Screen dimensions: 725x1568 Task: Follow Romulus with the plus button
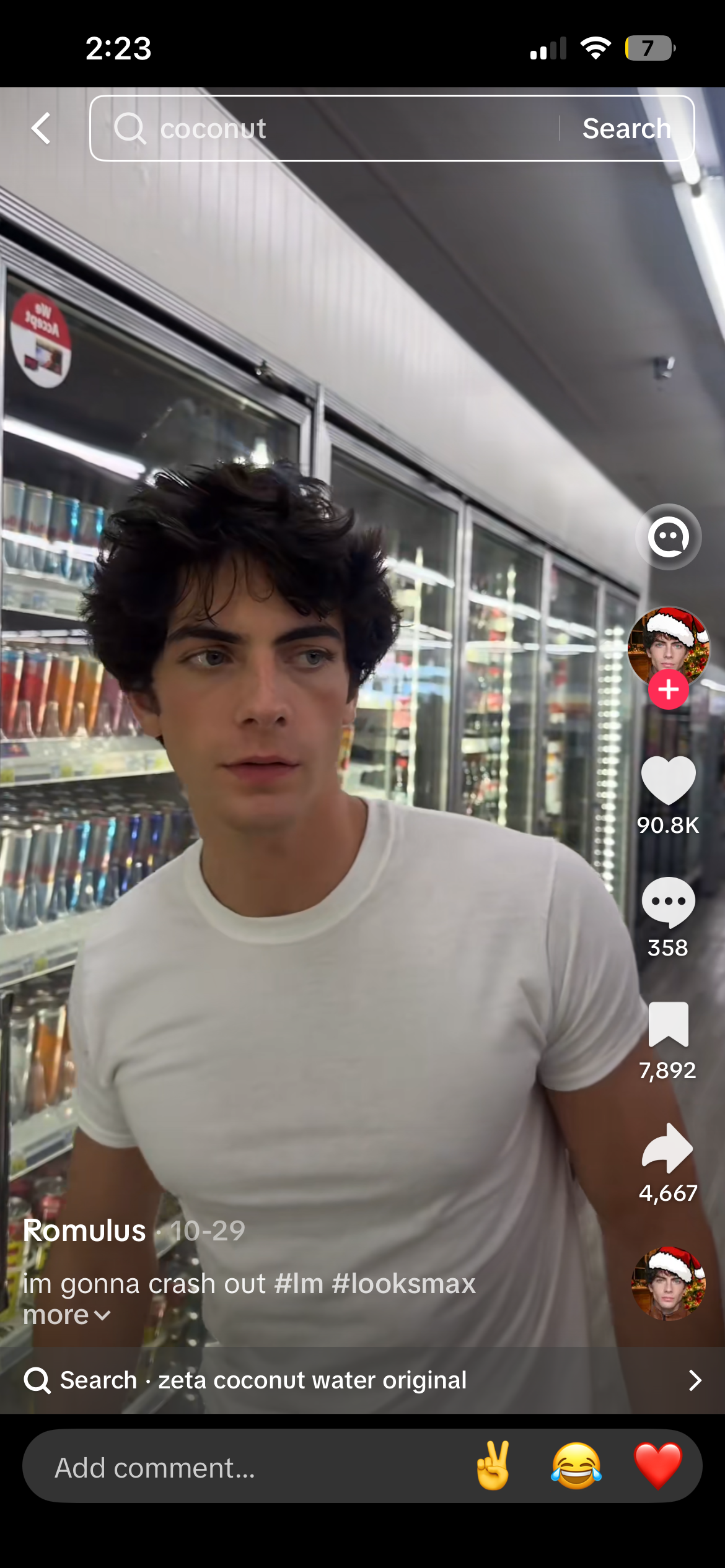pyautogui.click(x=668, y=689)
